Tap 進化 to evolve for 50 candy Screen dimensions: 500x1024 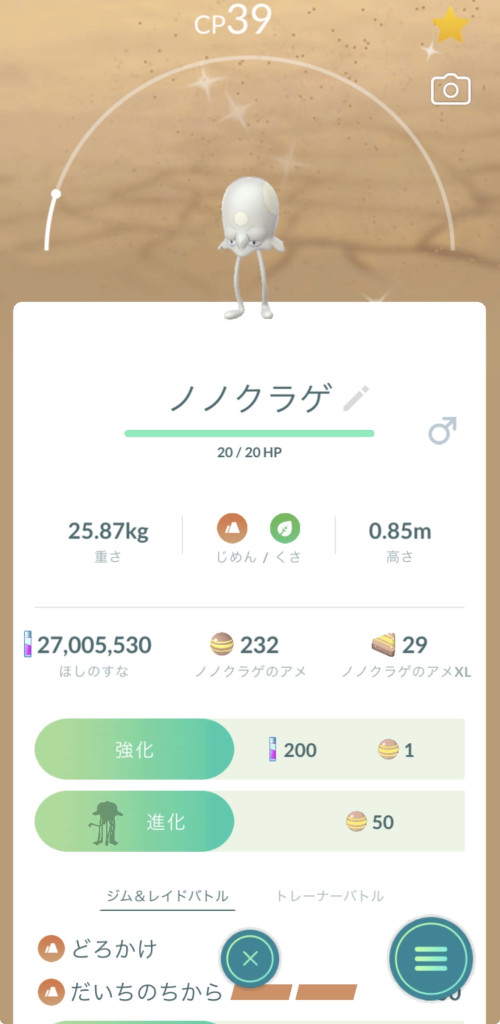point(134,822)
